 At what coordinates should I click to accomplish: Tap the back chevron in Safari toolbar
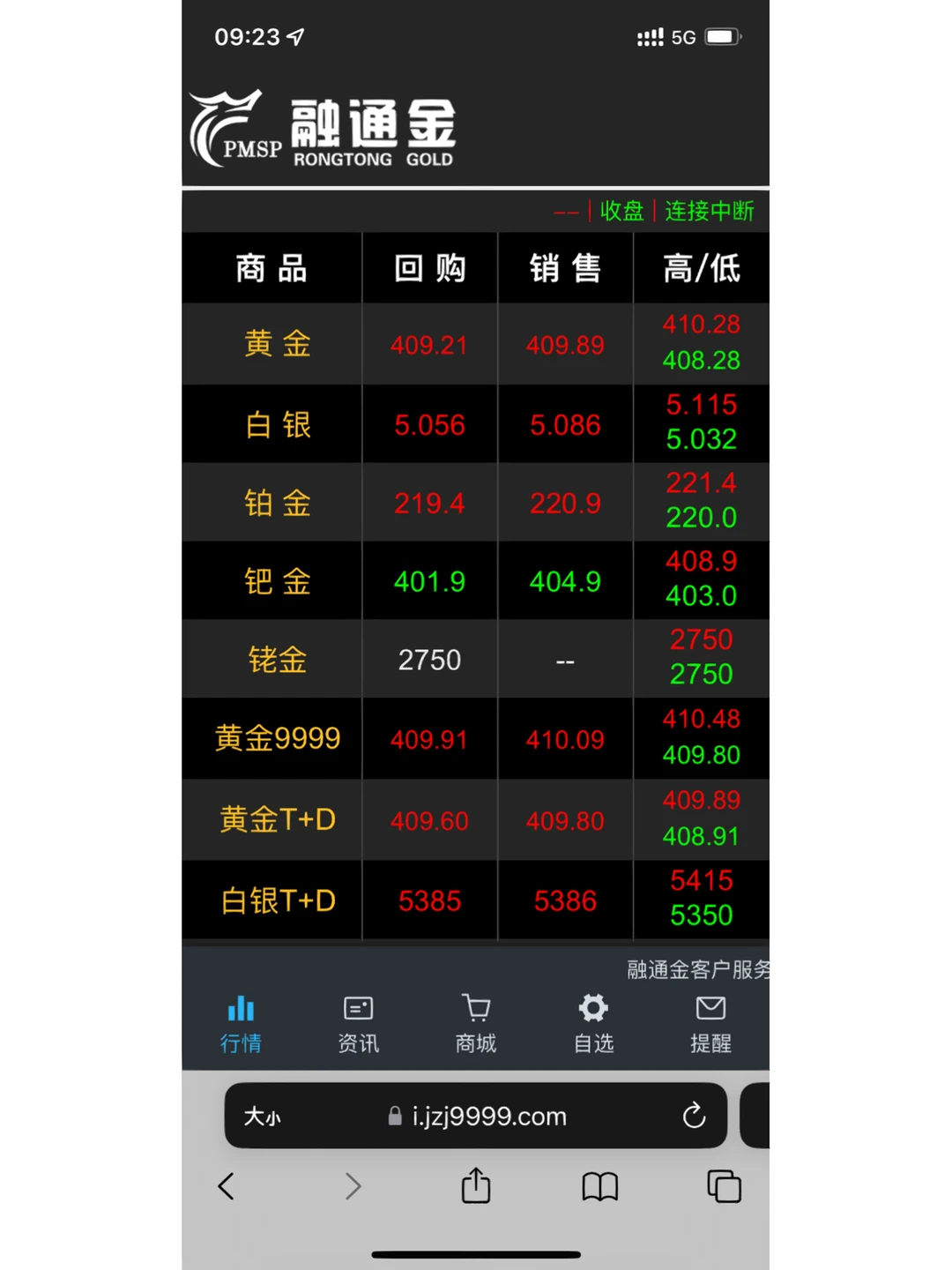click(x=226, y=1186)
